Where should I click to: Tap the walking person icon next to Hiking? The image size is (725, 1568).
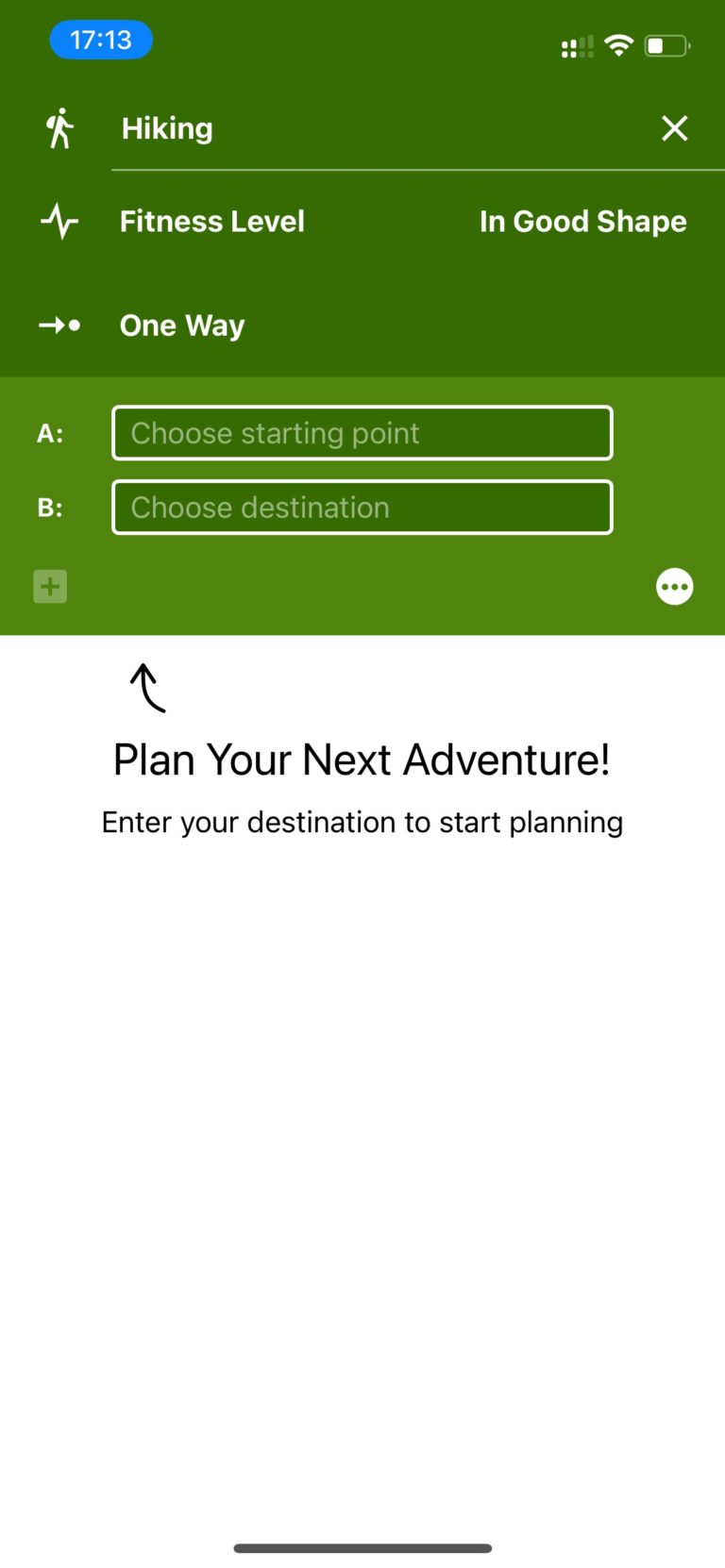pyautogui.click(x=59, y=128)
